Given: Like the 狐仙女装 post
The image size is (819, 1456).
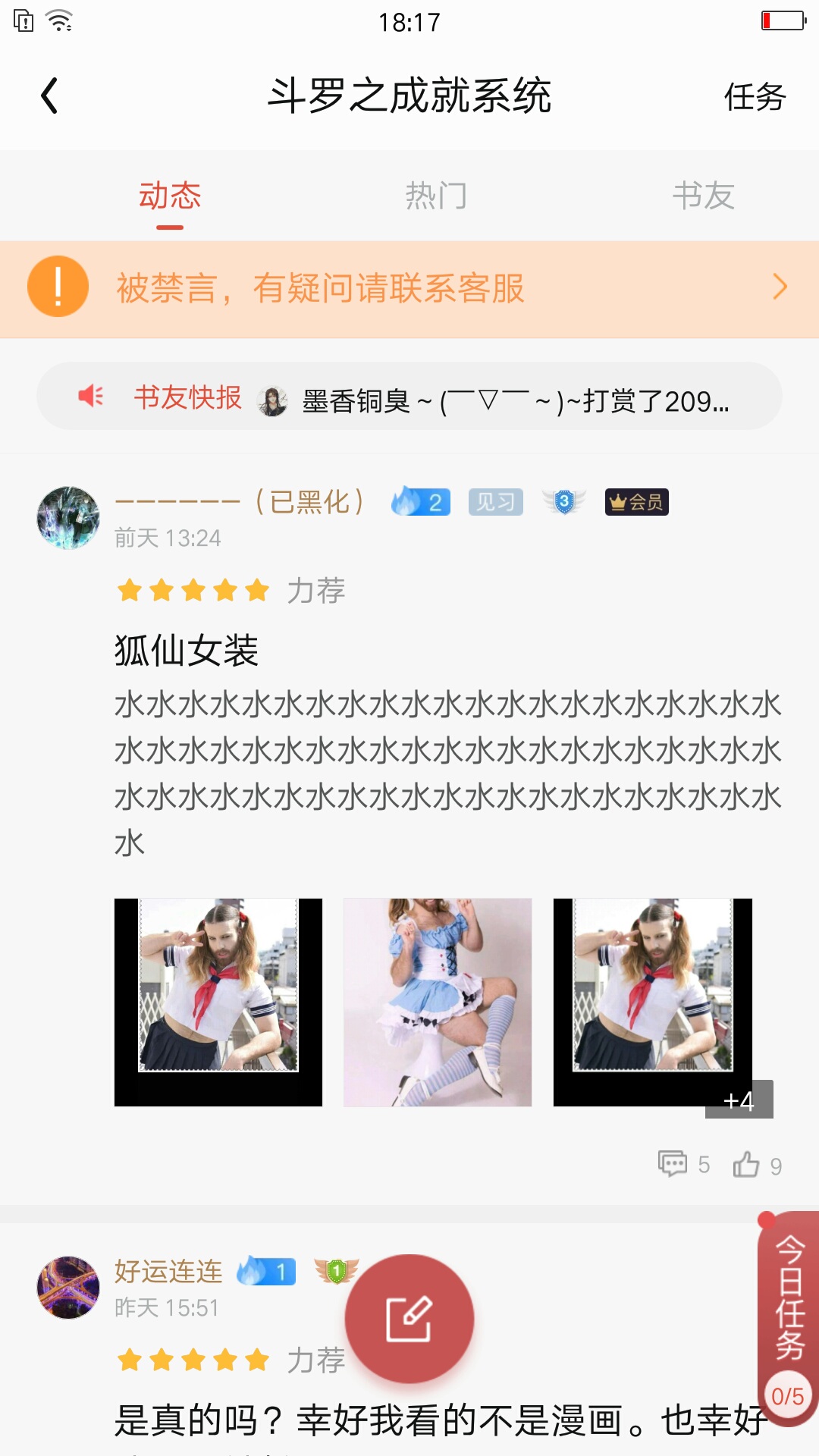Looking at the screenshot, I should tap(756, 1165).
